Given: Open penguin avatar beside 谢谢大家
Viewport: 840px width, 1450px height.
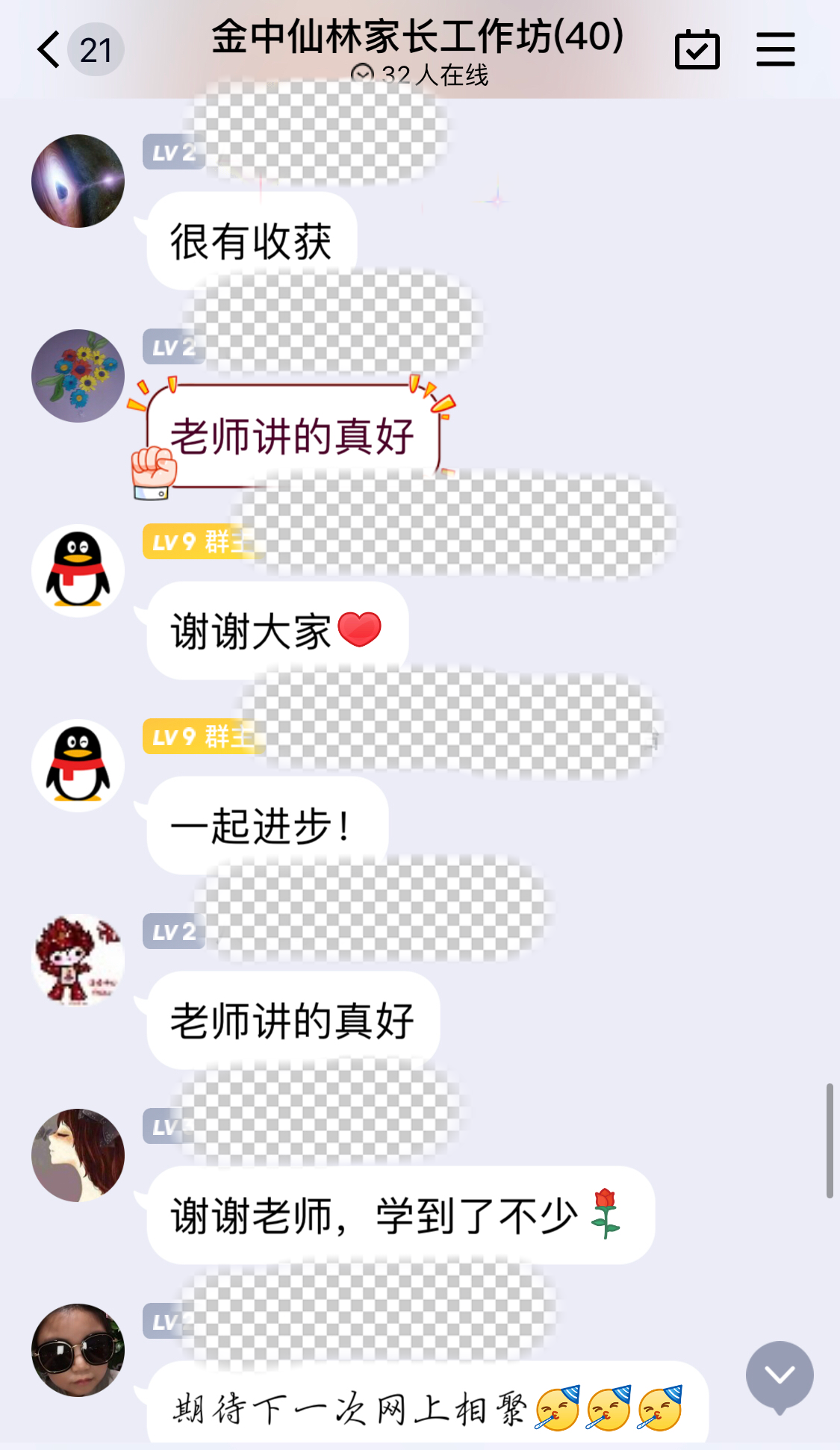Looking at the screenshot, I should click(78, 570).
